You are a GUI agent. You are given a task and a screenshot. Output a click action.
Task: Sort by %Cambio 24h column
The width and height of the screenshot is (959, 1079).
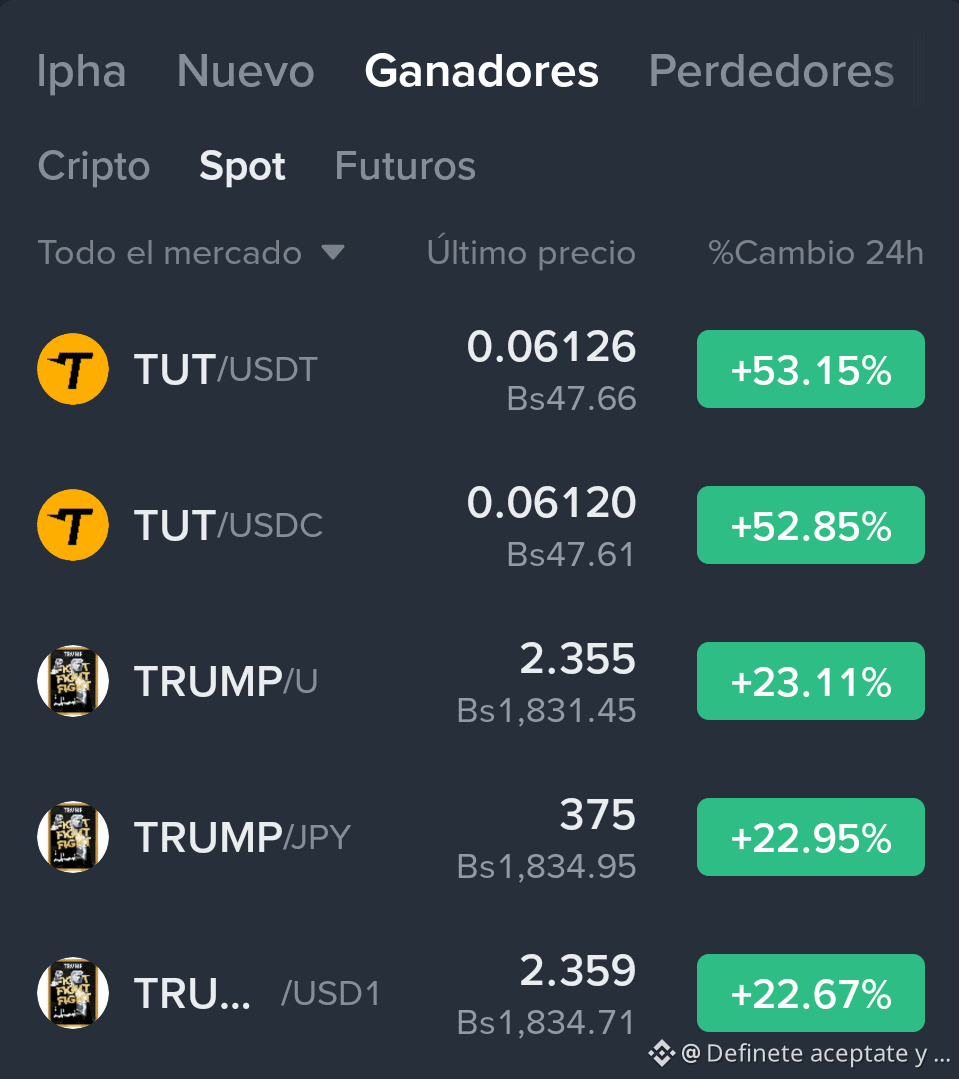click(816, 253)
